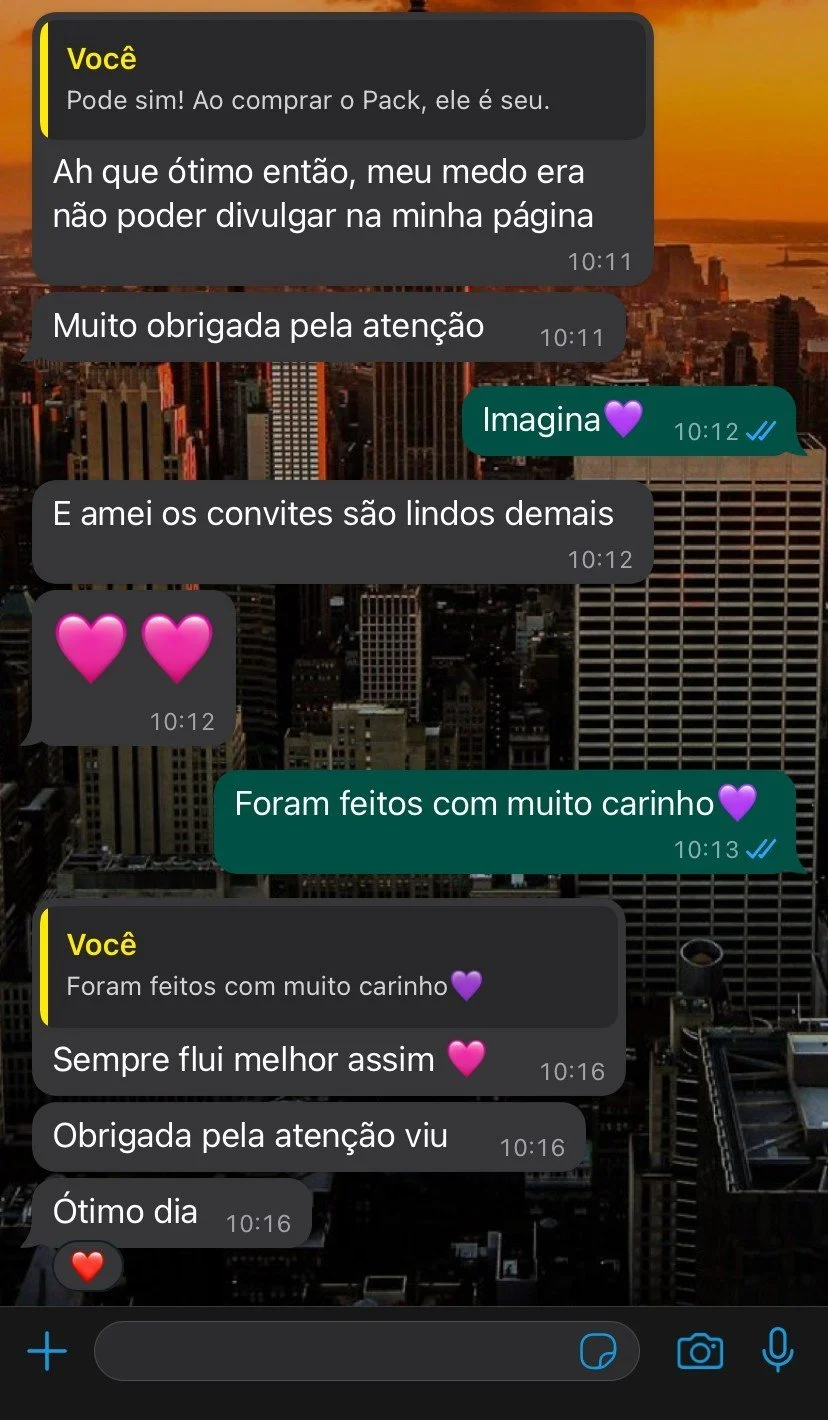This screenshot has height=1420, width=828.
Task: Open the attachment plus menu
Action: pyautogui.click(x=47, y=1353)
